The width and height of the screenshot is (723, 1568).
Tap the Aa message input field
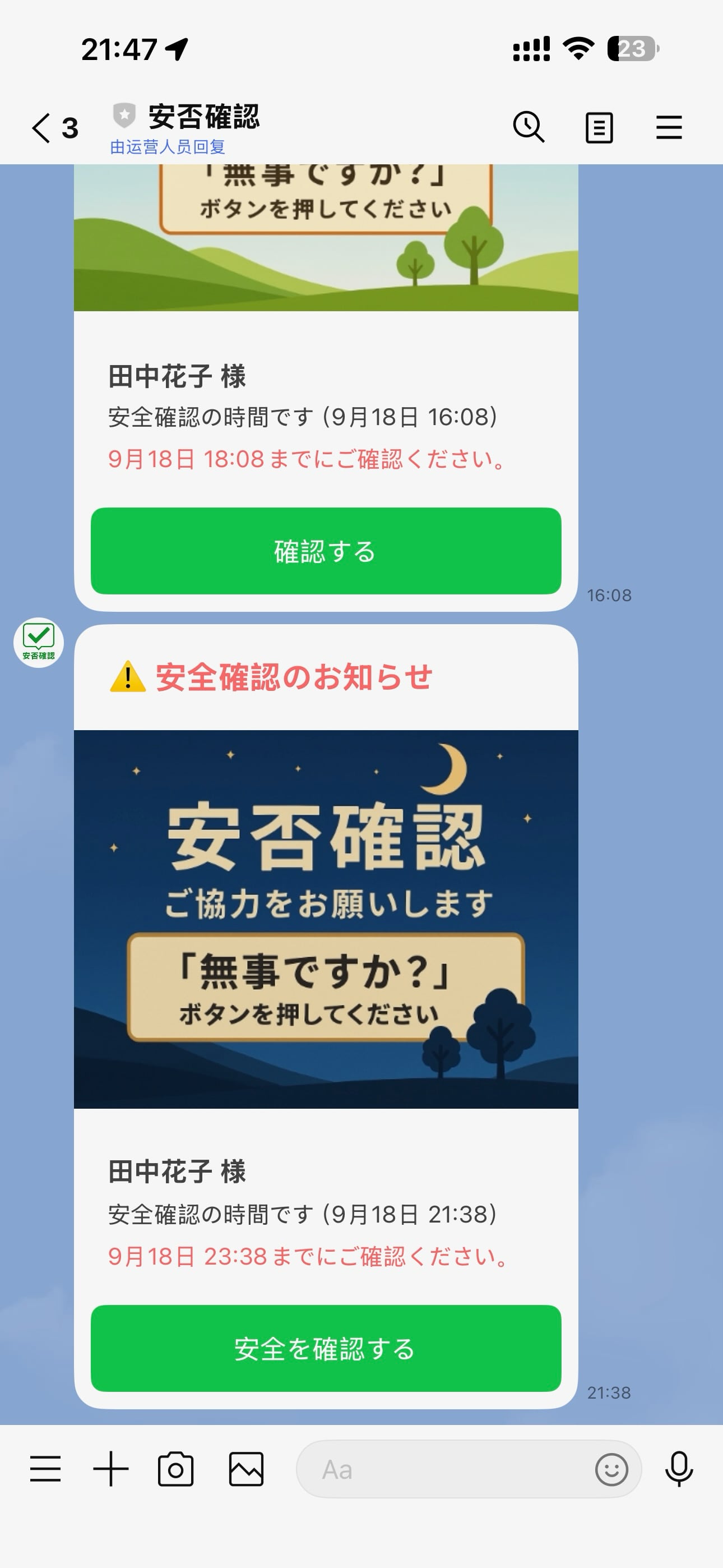(x=426, y=1470)
